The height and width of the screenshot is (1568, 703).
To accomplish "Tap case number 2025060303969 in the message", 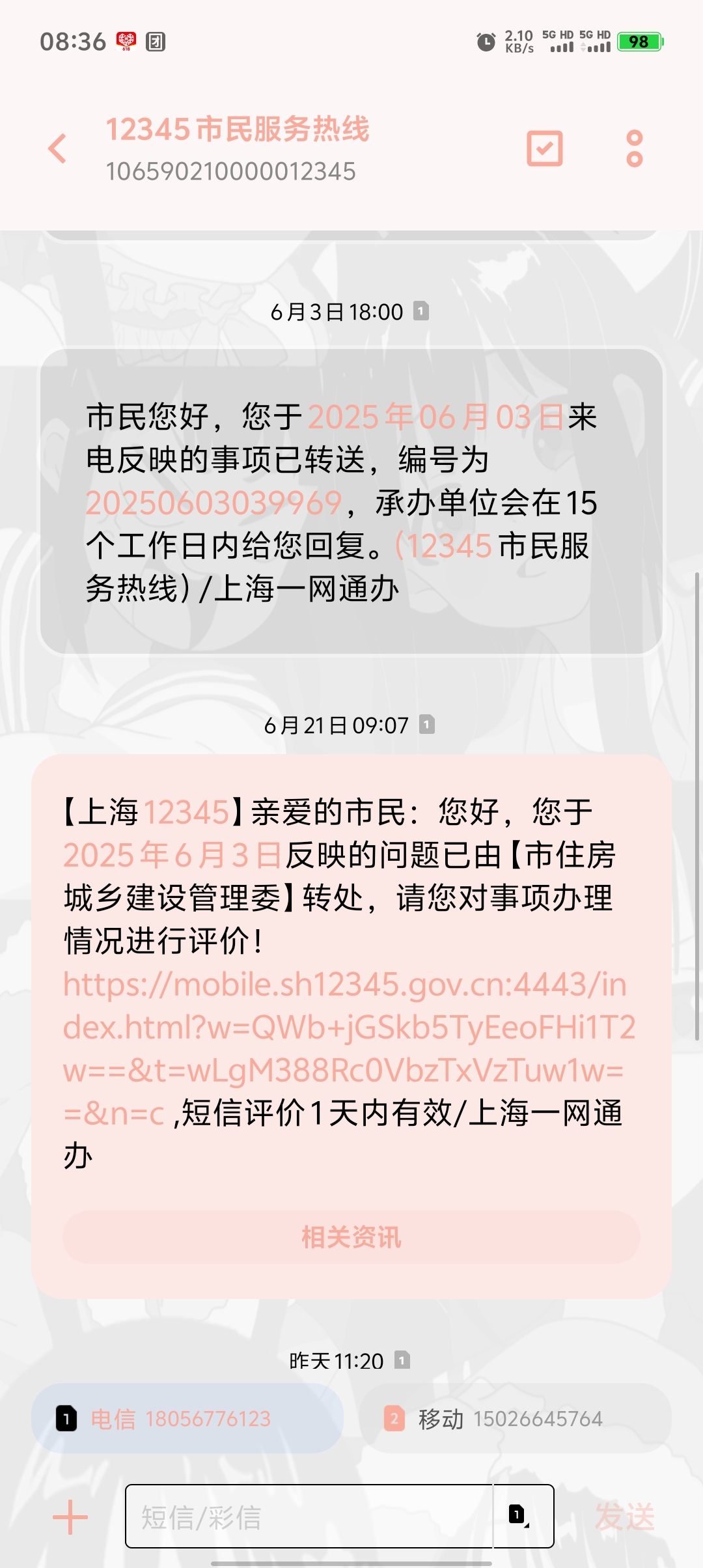I will click(x=214, y=503).
